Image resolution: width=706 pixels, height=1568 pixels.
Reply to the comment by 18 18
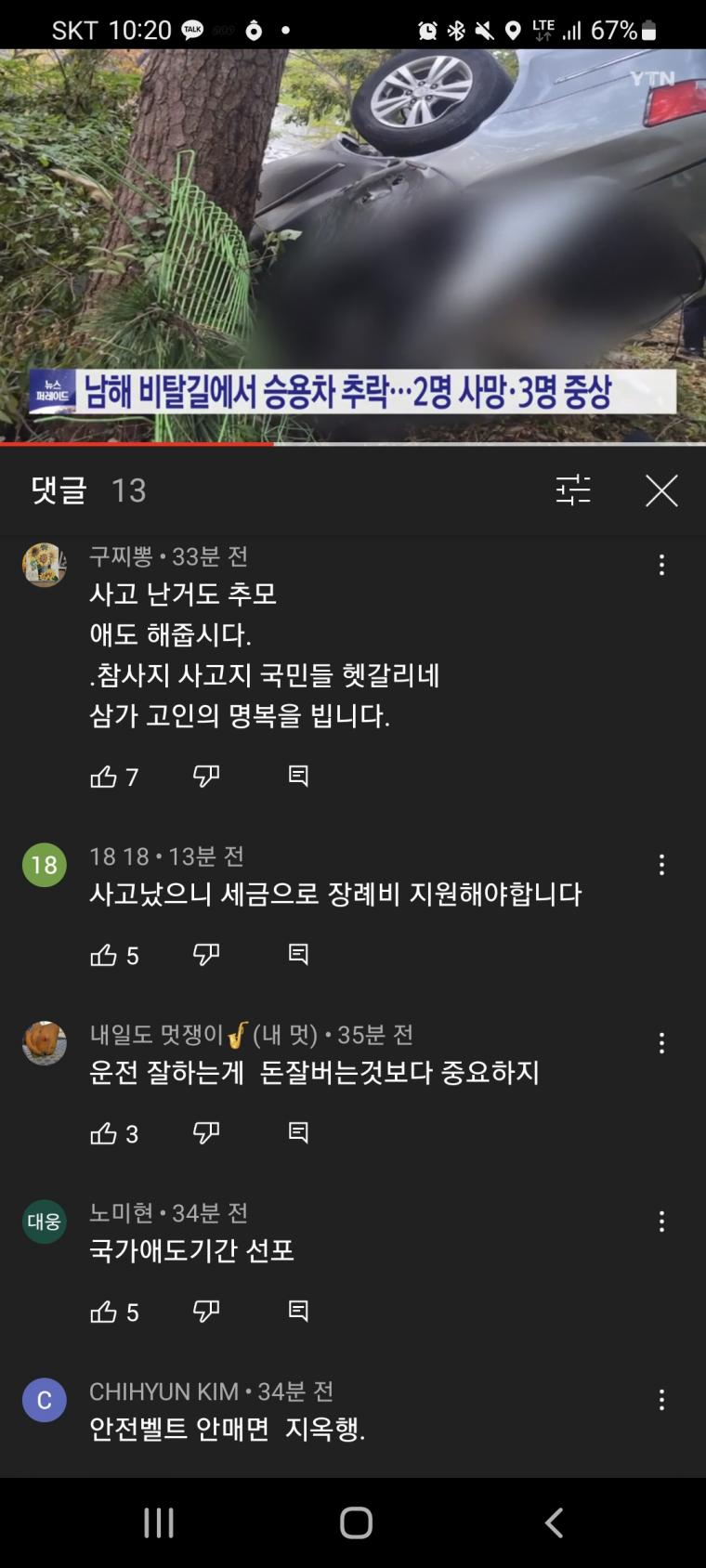point(298,955)
